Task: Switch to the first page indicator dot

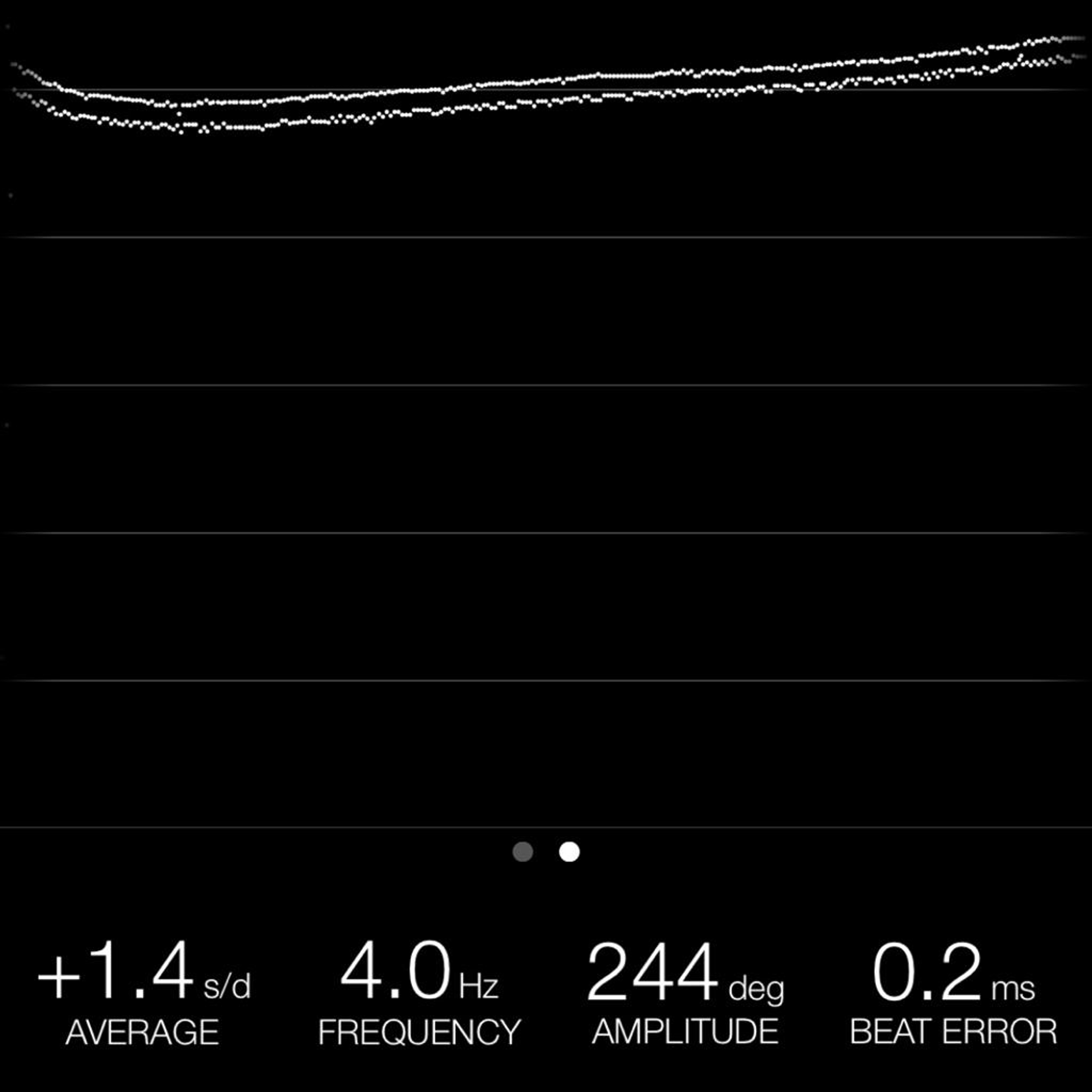Action: point(523,852)
